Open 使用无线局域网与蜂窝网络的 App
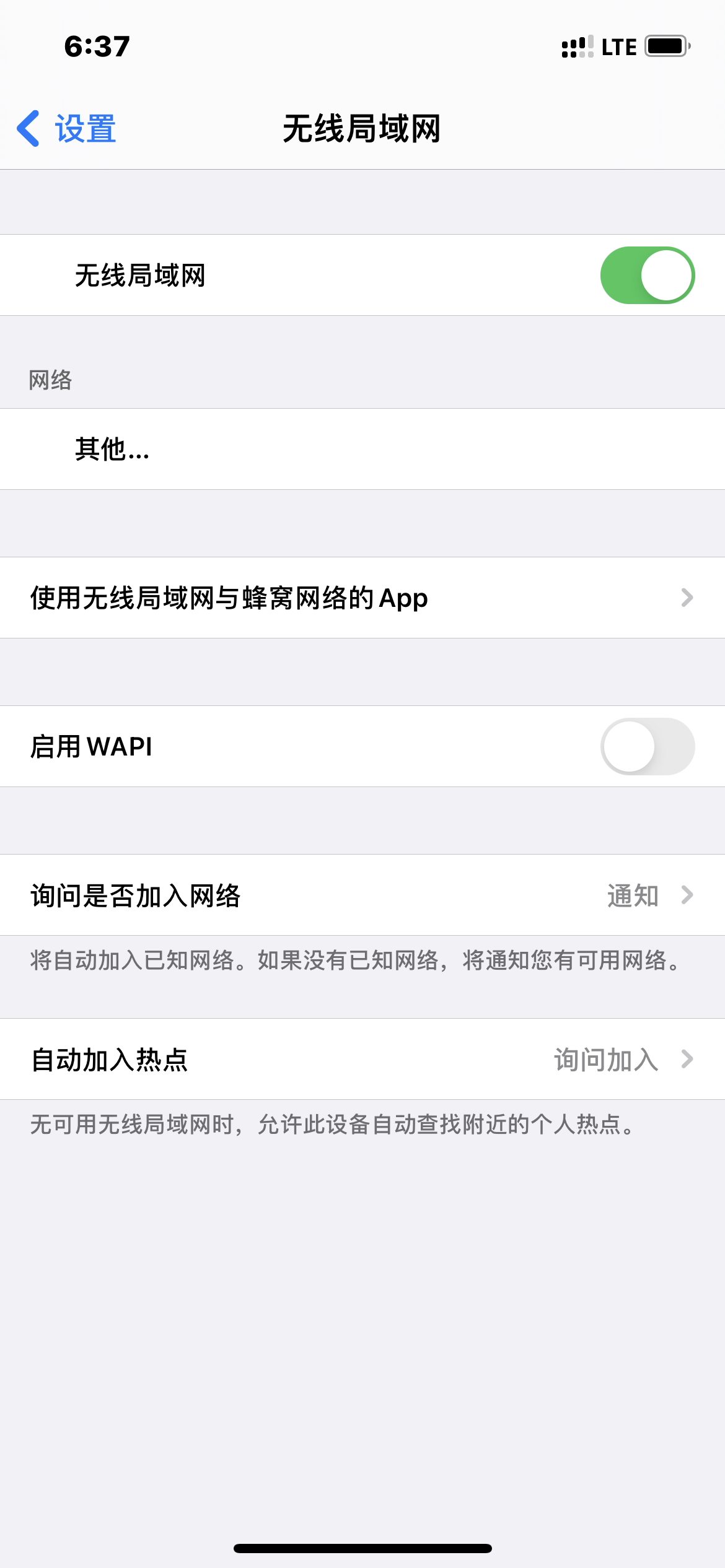The height and width of the screenshot is (1568, 725). tap(362, 598)
